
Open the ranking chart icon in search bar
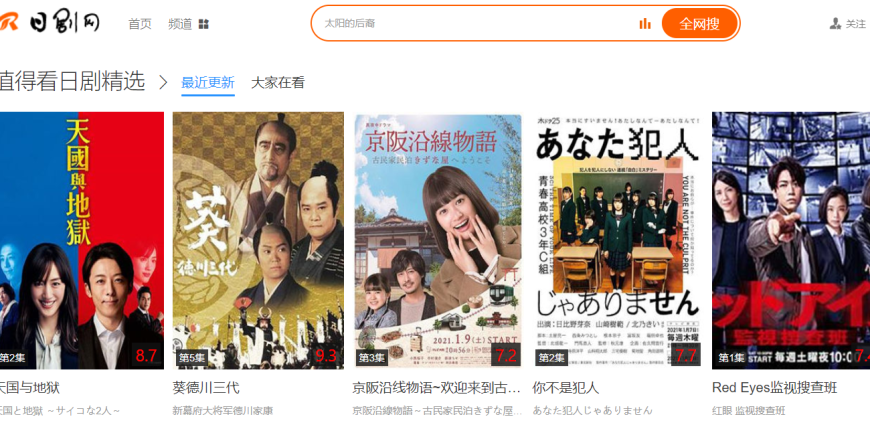645,23
